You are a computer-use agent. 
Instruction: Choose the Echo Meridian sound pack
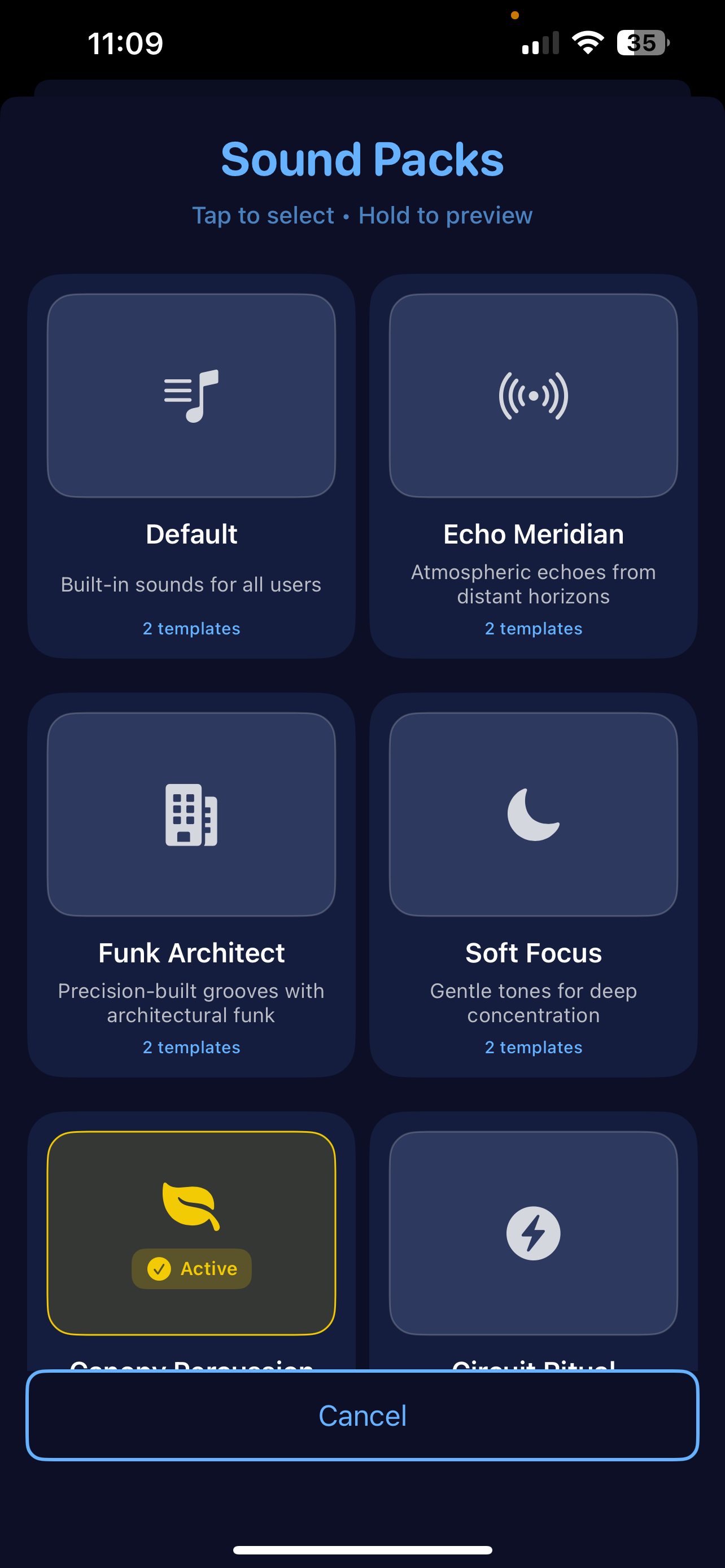533,466
